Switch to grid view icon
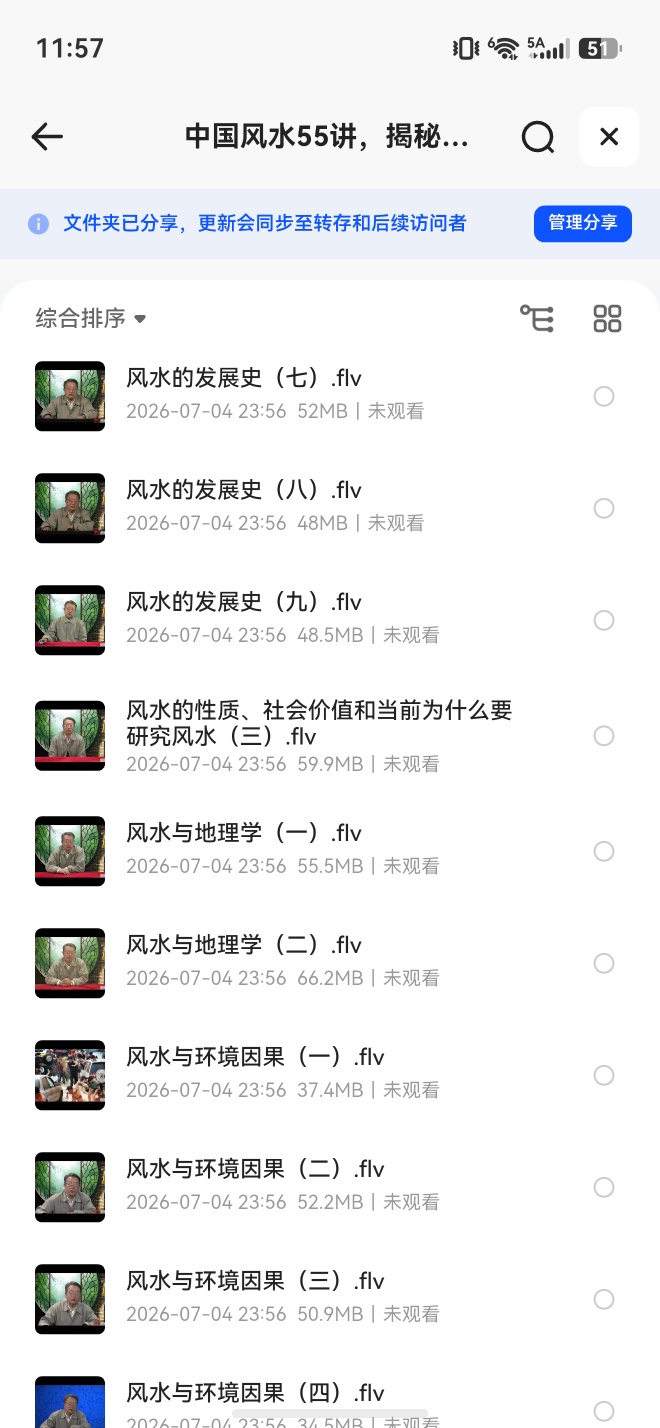The image size is (660, 1428). [607, 318]
